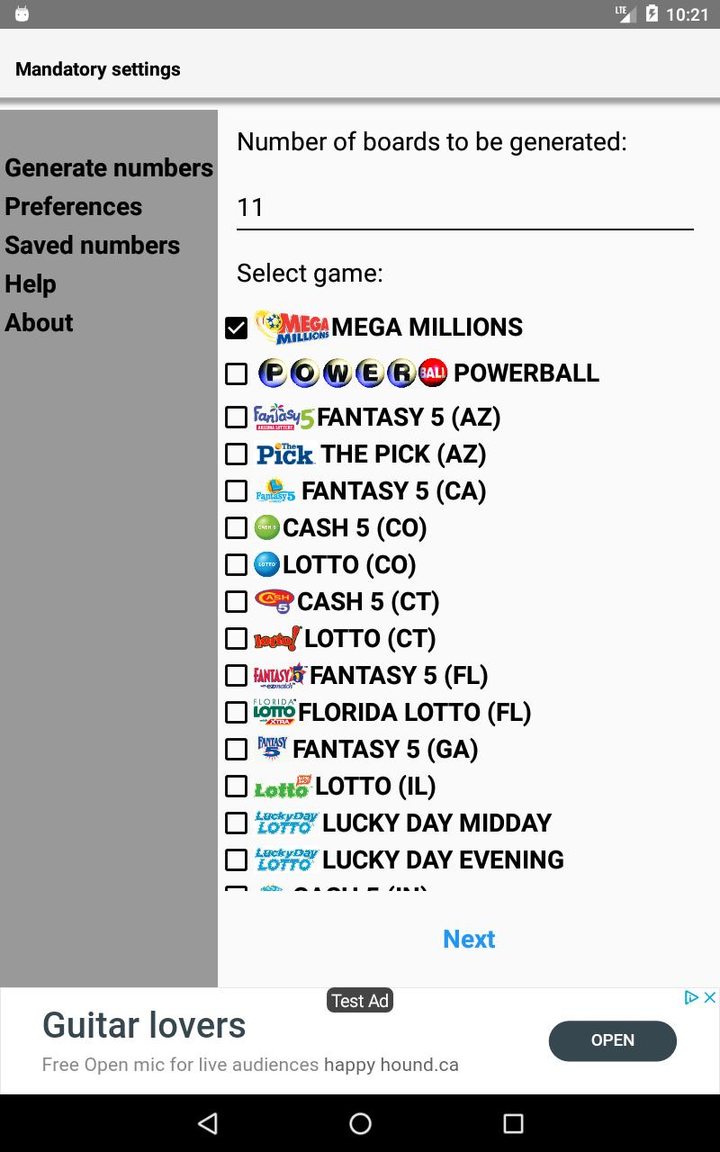Tap OPEN on the Guitar lovers ad
Viewport: 720px width, 1152px height.
pyautogui.click(x=612, y=1040)
